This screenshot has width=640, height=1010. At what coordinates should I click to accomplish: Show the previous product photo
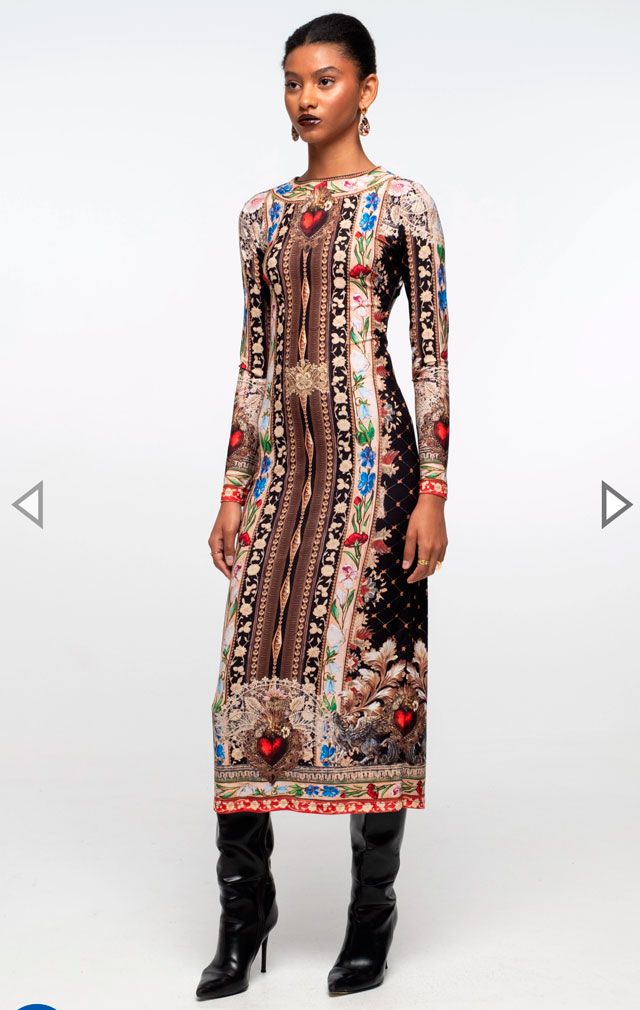[x=28, y=504]
